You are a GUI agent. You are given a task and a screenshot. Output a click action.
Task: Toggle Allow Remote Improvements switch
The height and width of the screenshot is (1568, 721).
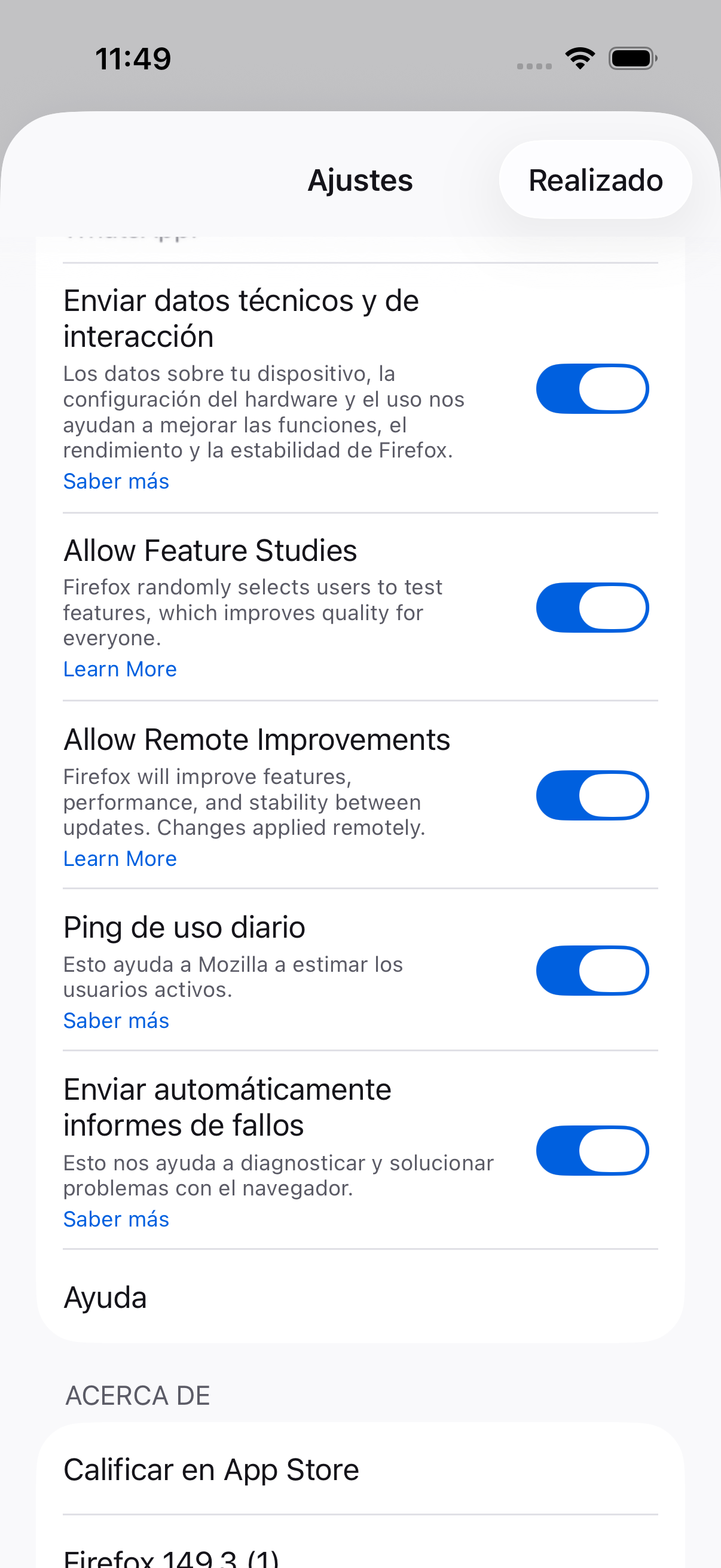click(x=591, y=795)
